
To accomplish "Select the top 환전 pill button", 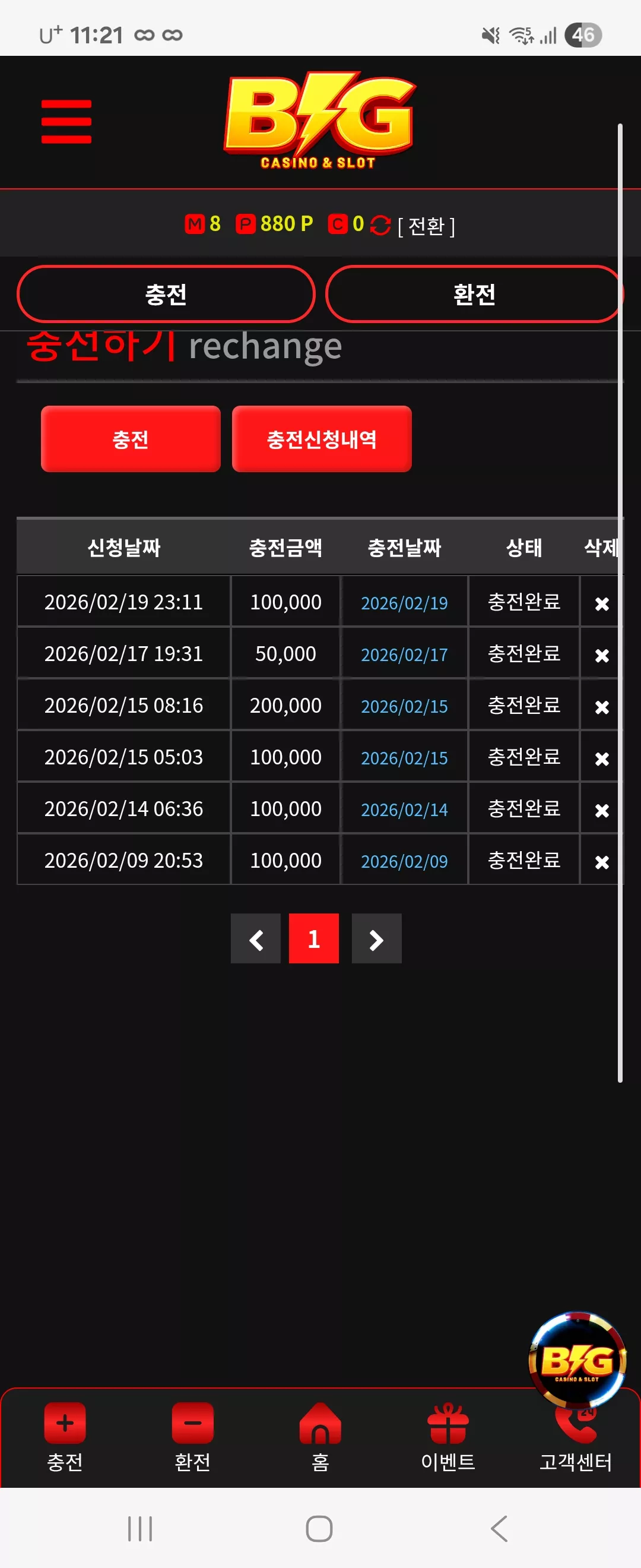I will 474,294.
